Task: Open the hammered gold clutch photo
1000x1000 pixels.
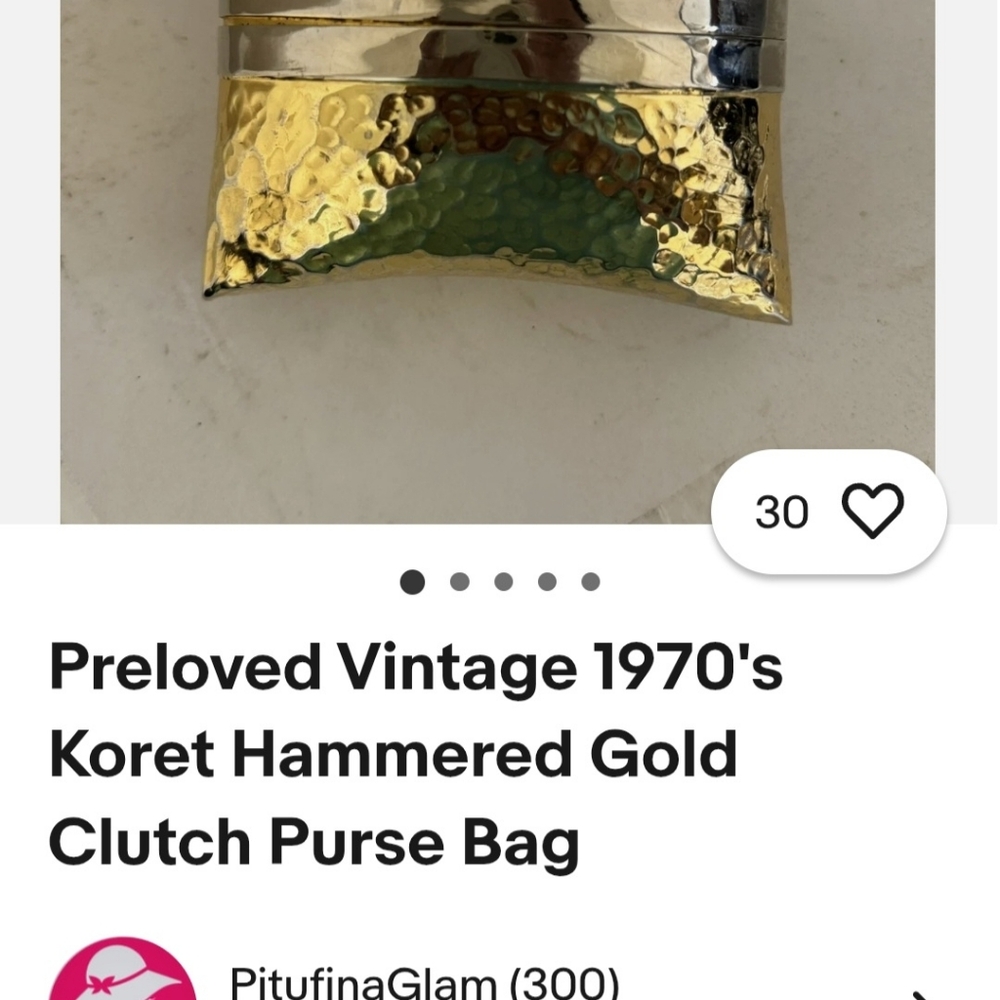Action: [x=497, y=230]
